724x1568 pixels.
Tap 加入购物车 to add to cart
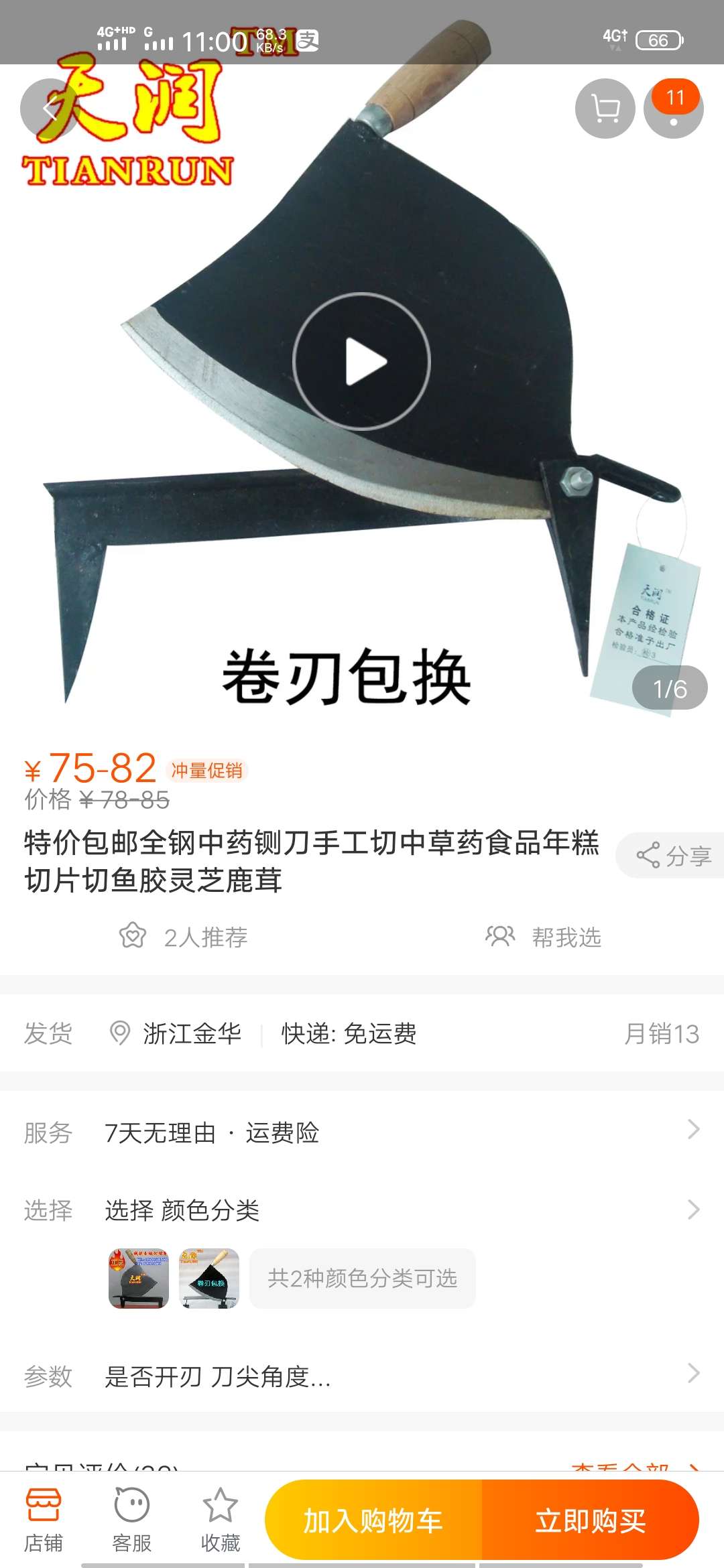click(x=373, y=1521)
